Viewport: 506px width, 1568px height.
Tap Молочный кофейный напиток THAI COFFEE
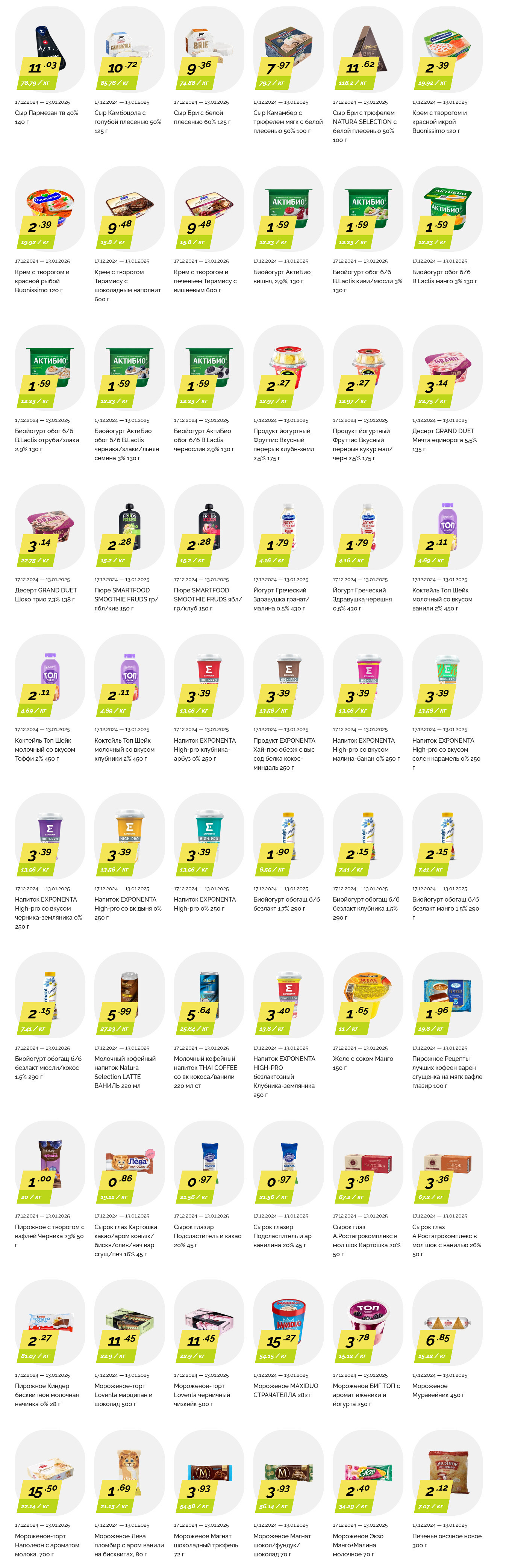[x=209, y=996]
